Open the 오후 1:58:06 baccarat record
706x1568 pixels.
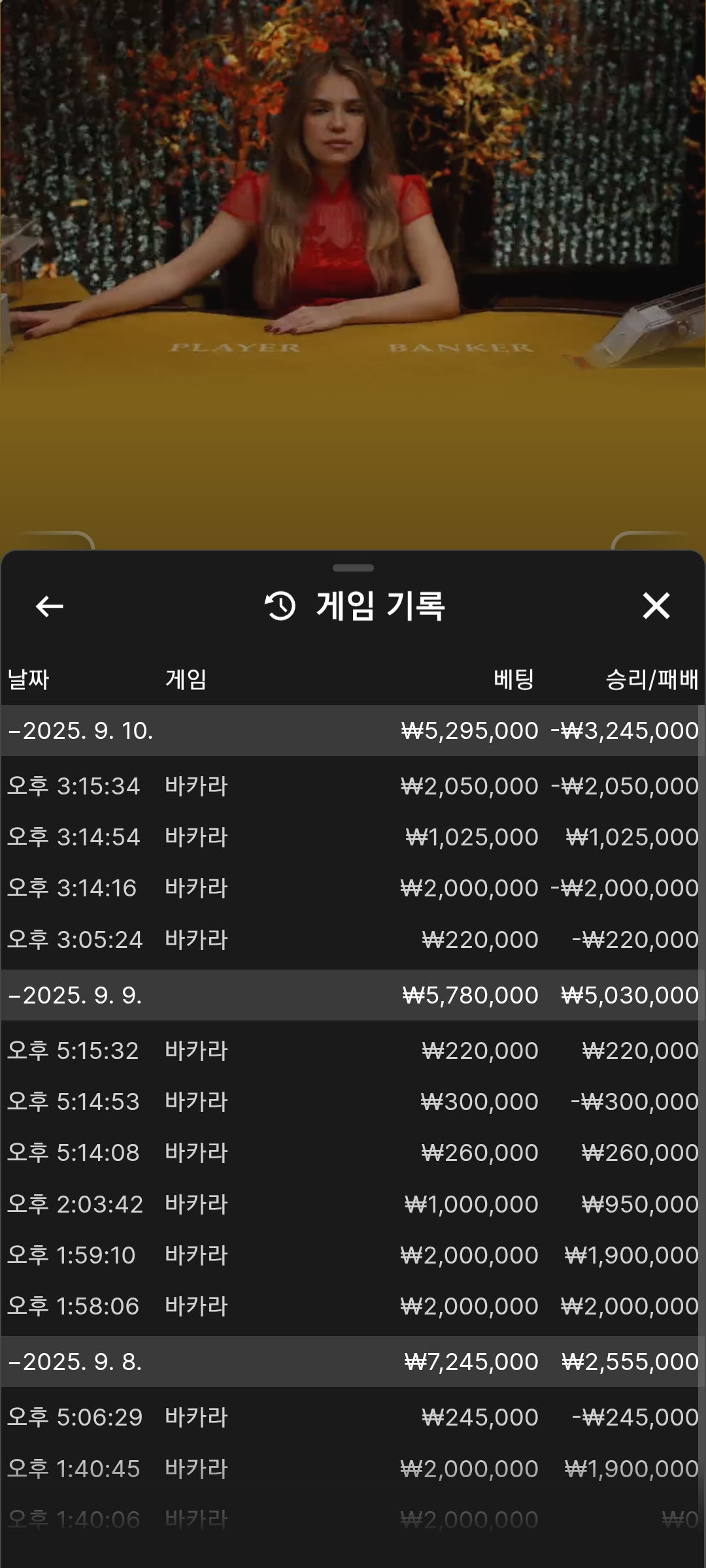[x=353, y=1306]
